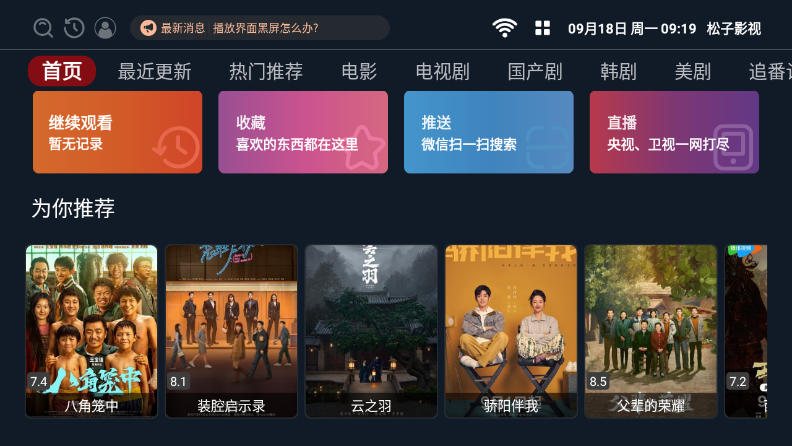Open the four-square apps grid icon

tap(543, 28)
